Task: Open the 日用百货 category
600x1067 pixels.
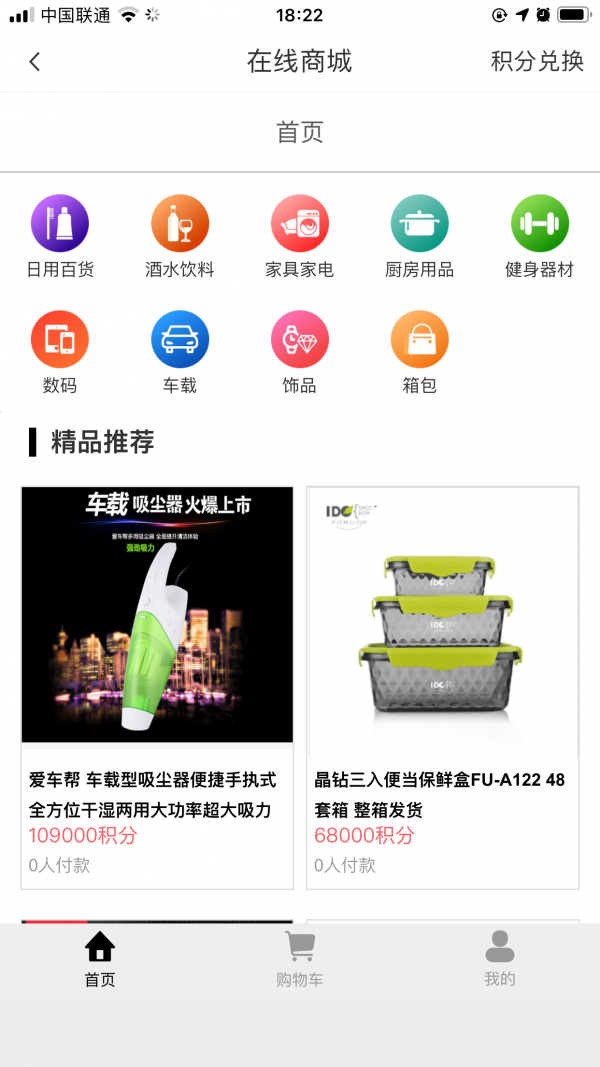Action: click(60, 237)
